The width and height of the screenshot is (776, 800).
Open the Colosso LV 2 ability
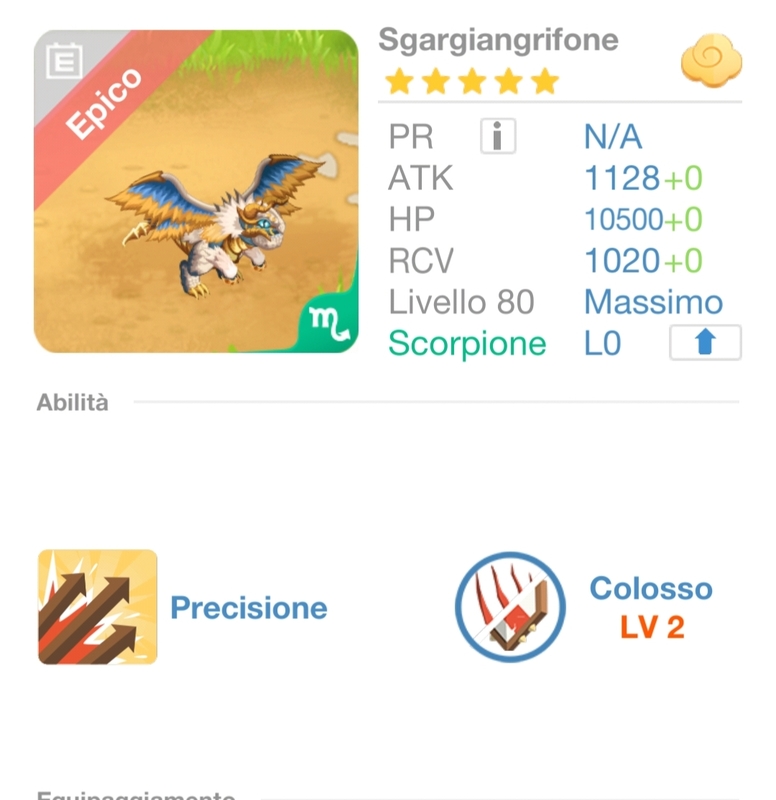tap(505, 607)
